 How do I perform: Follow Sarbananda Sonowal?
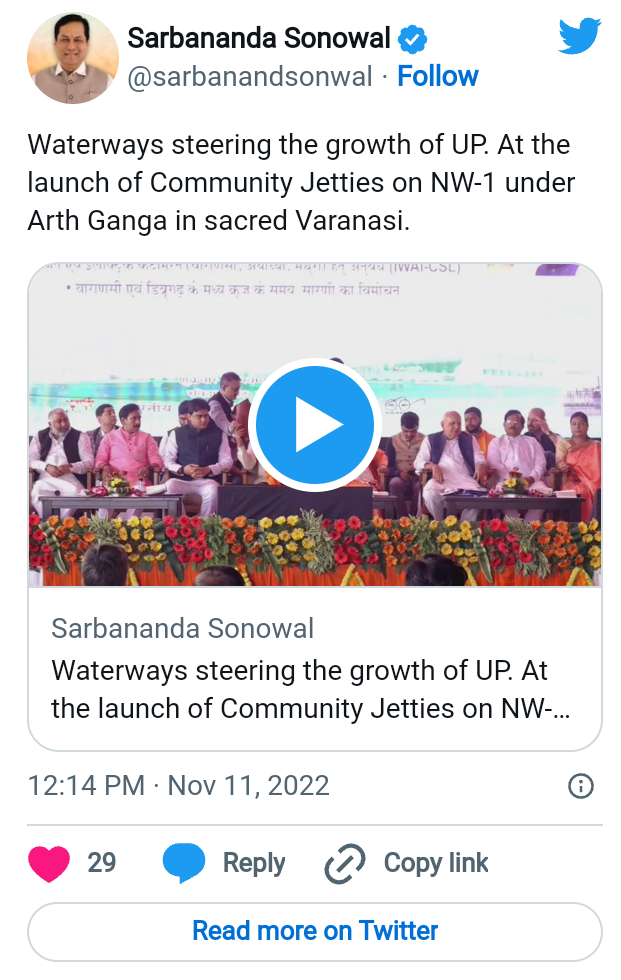pyautogui.click(x=437, y=77)
